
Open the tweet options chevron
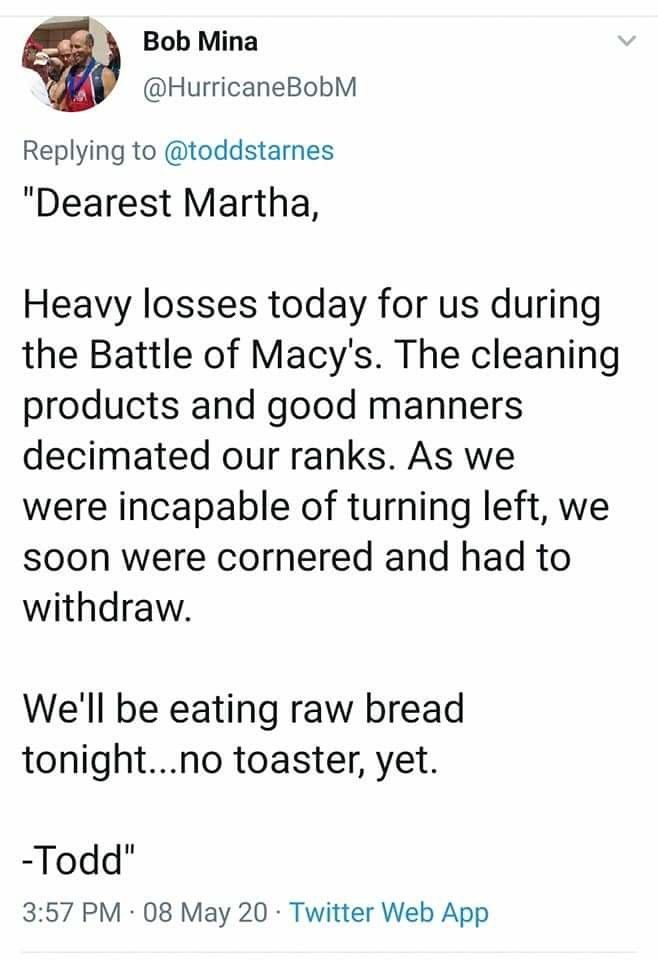627,43
